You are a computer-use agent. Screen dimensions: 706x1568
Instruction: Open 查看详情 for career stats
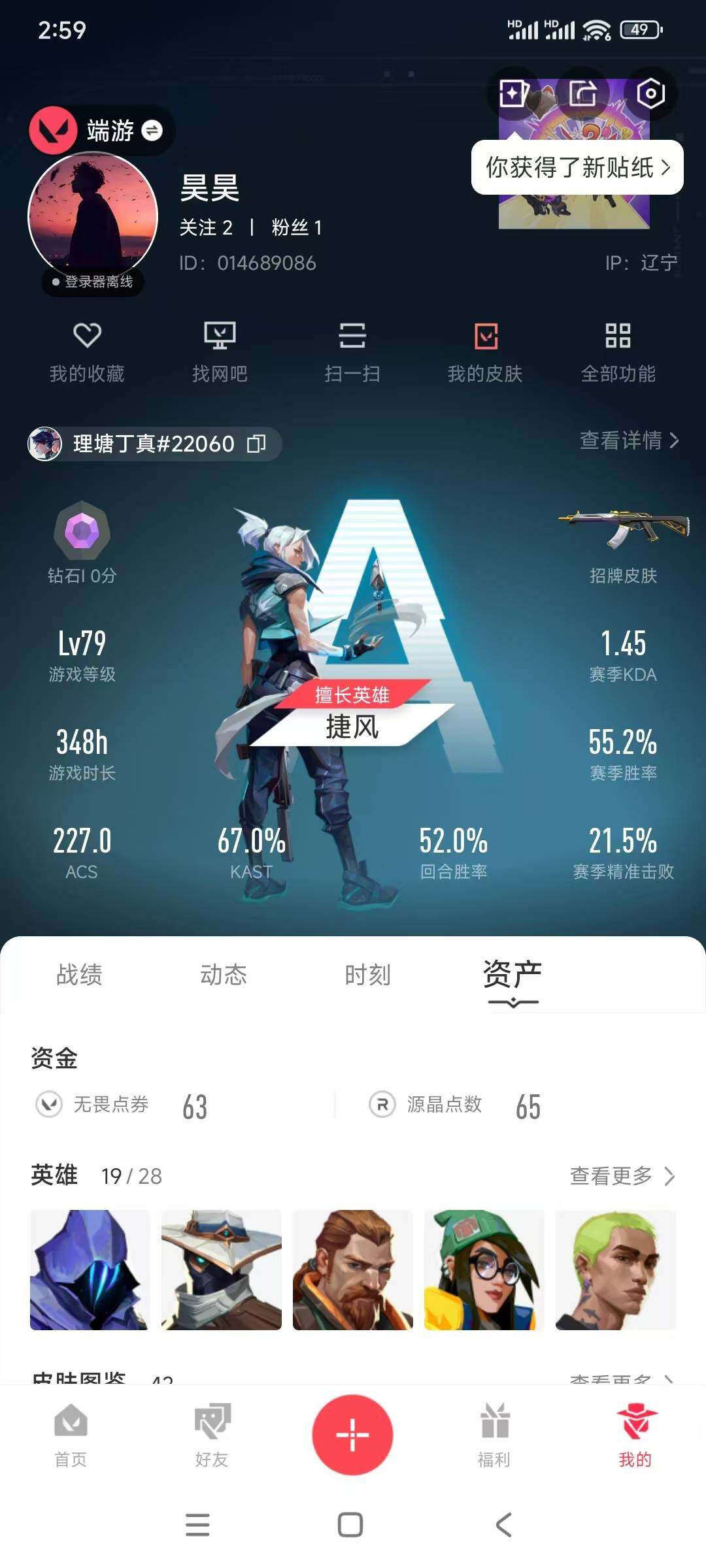(629, 440)
